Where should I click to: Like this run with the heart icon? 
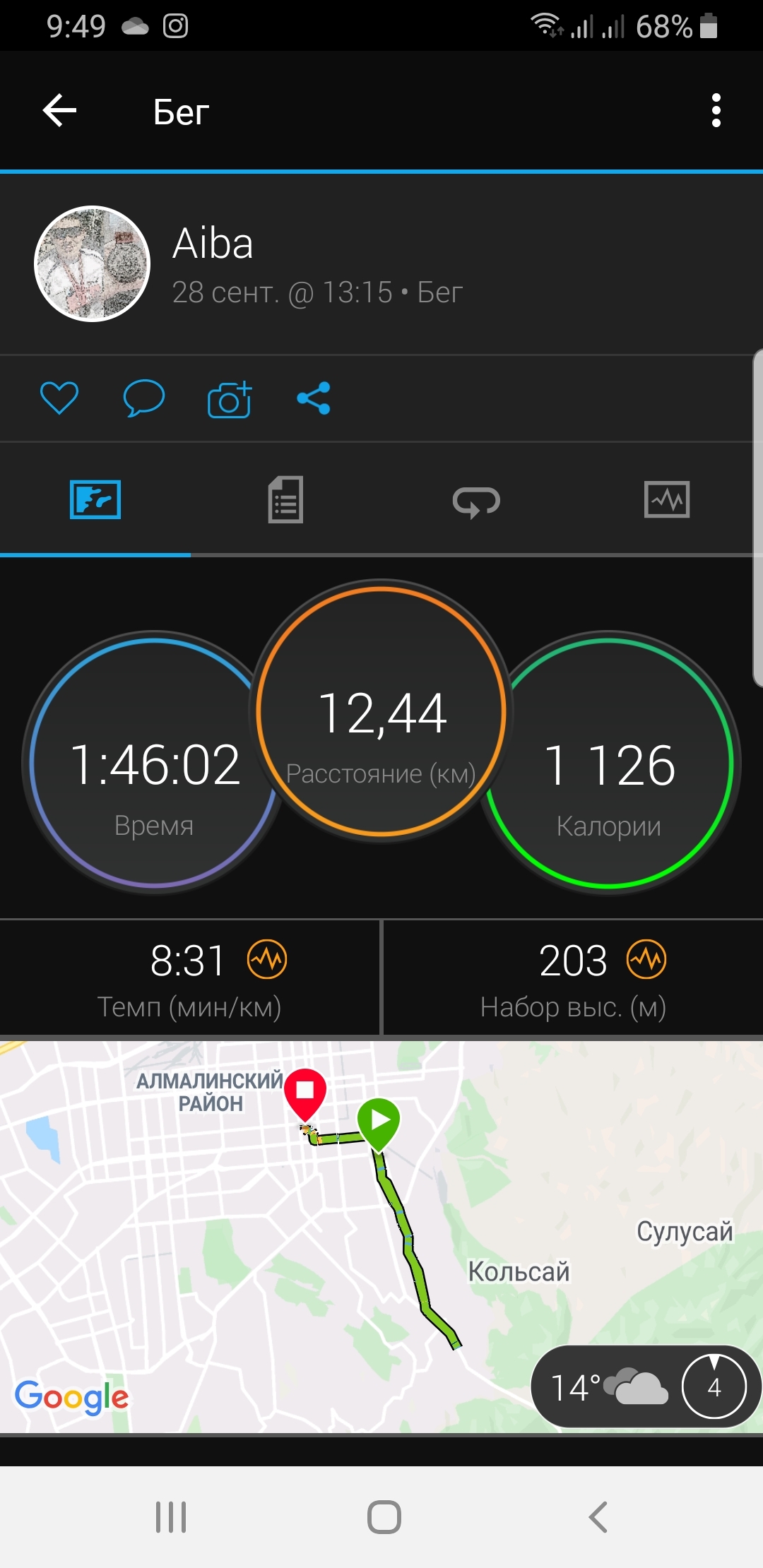pos(59,398)
